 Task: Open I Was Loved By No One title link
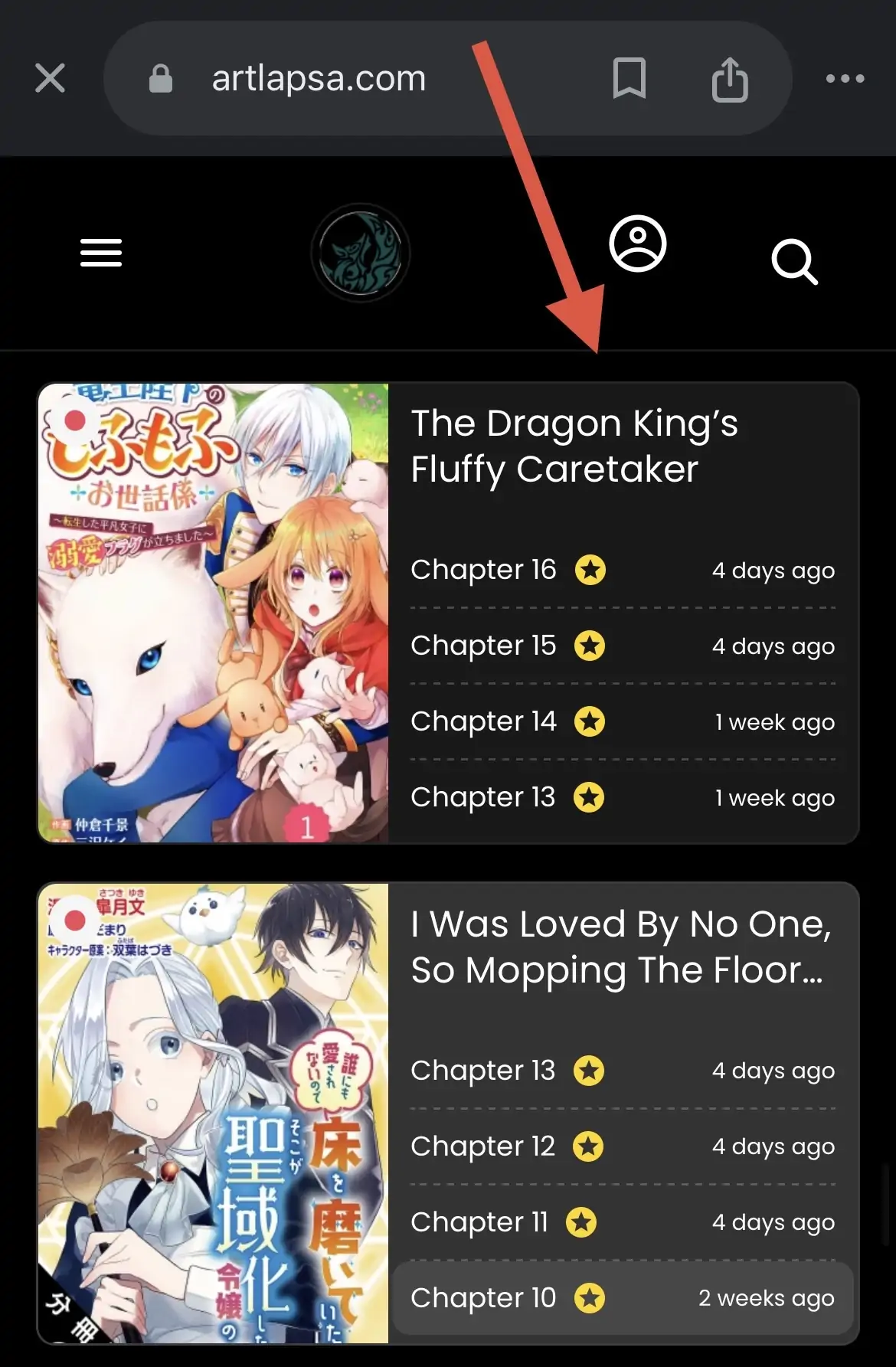[620, 947]
